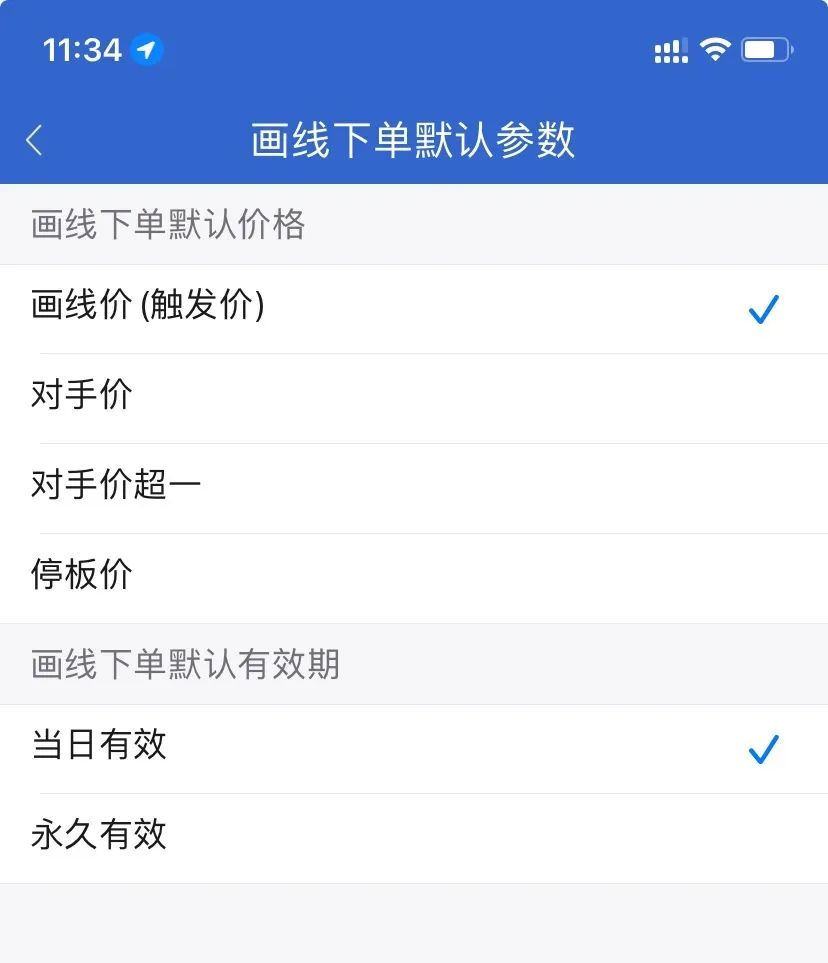Go back using the top-left arrow
Screen dimensions: 828x963
coord(35,141)
